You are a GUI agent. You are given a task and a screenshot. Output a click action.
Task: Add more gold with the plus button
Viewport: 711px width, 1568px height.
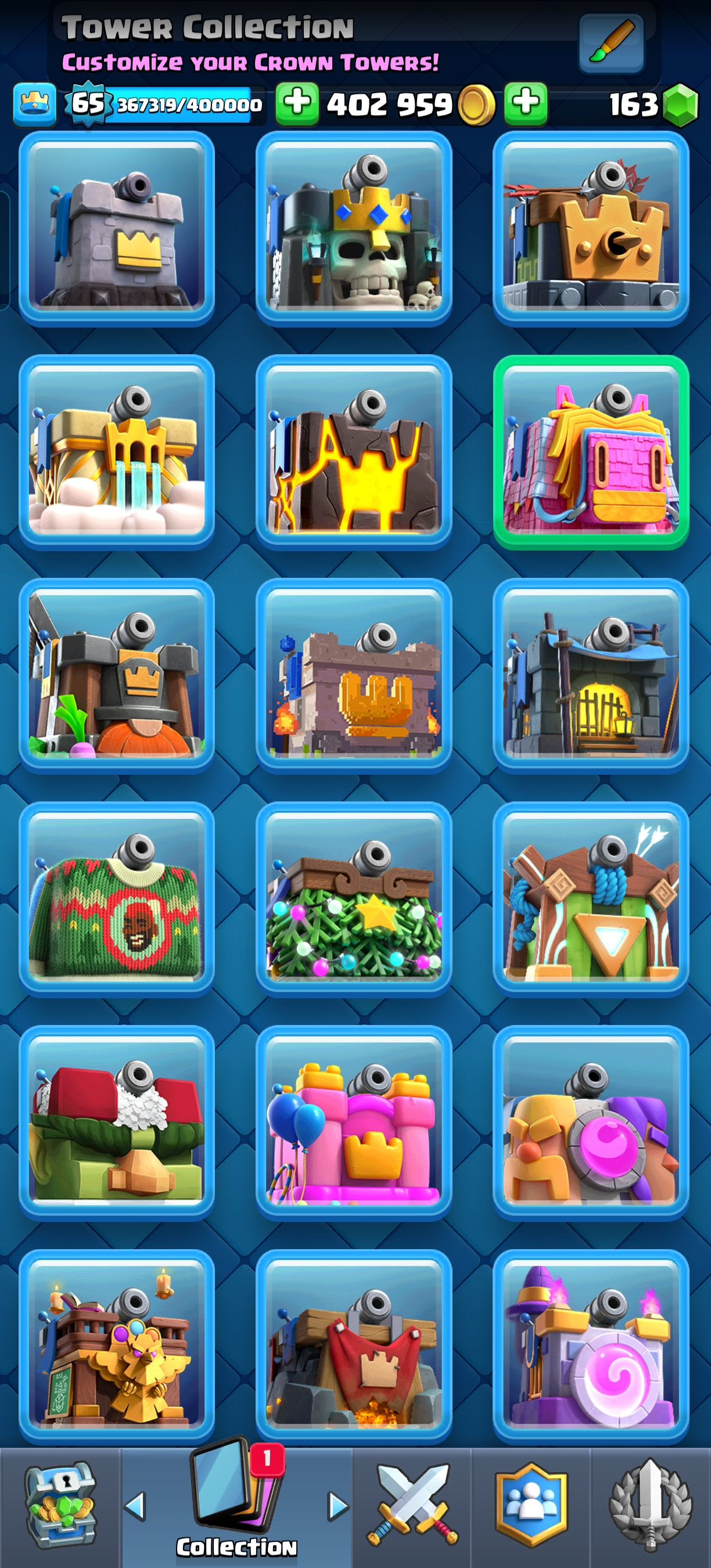297,103
